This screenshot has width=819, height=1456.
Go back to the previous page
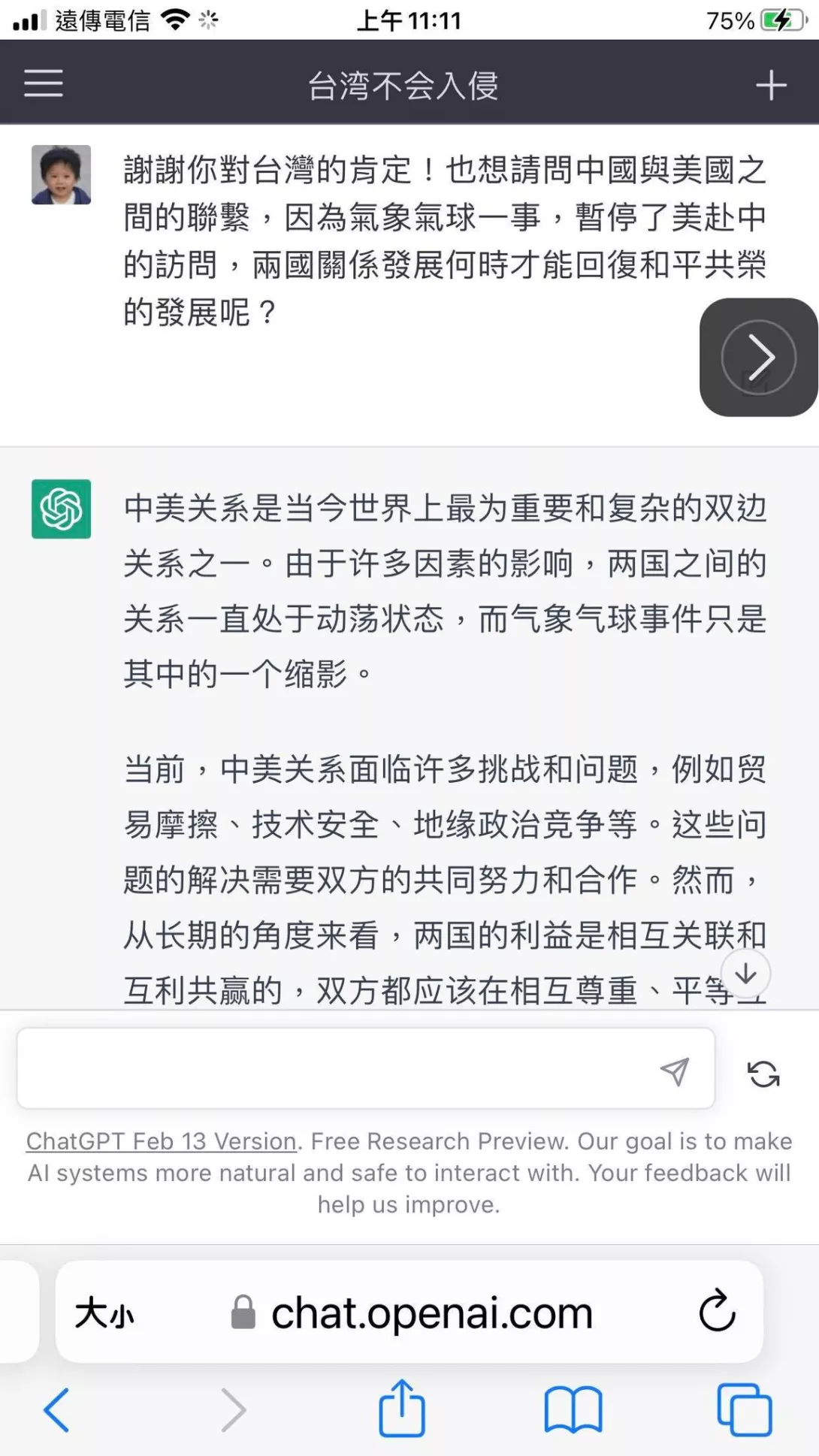click(57, 1409)
